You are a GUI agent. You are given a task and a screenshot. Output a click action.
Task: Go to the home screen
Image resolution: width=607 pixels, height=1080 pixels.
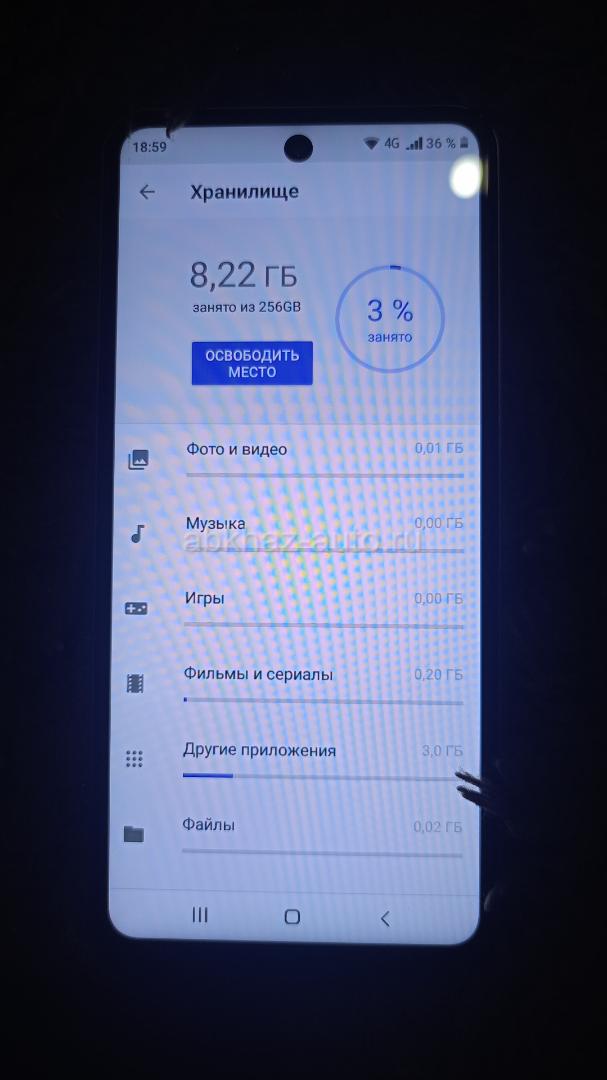292,916
